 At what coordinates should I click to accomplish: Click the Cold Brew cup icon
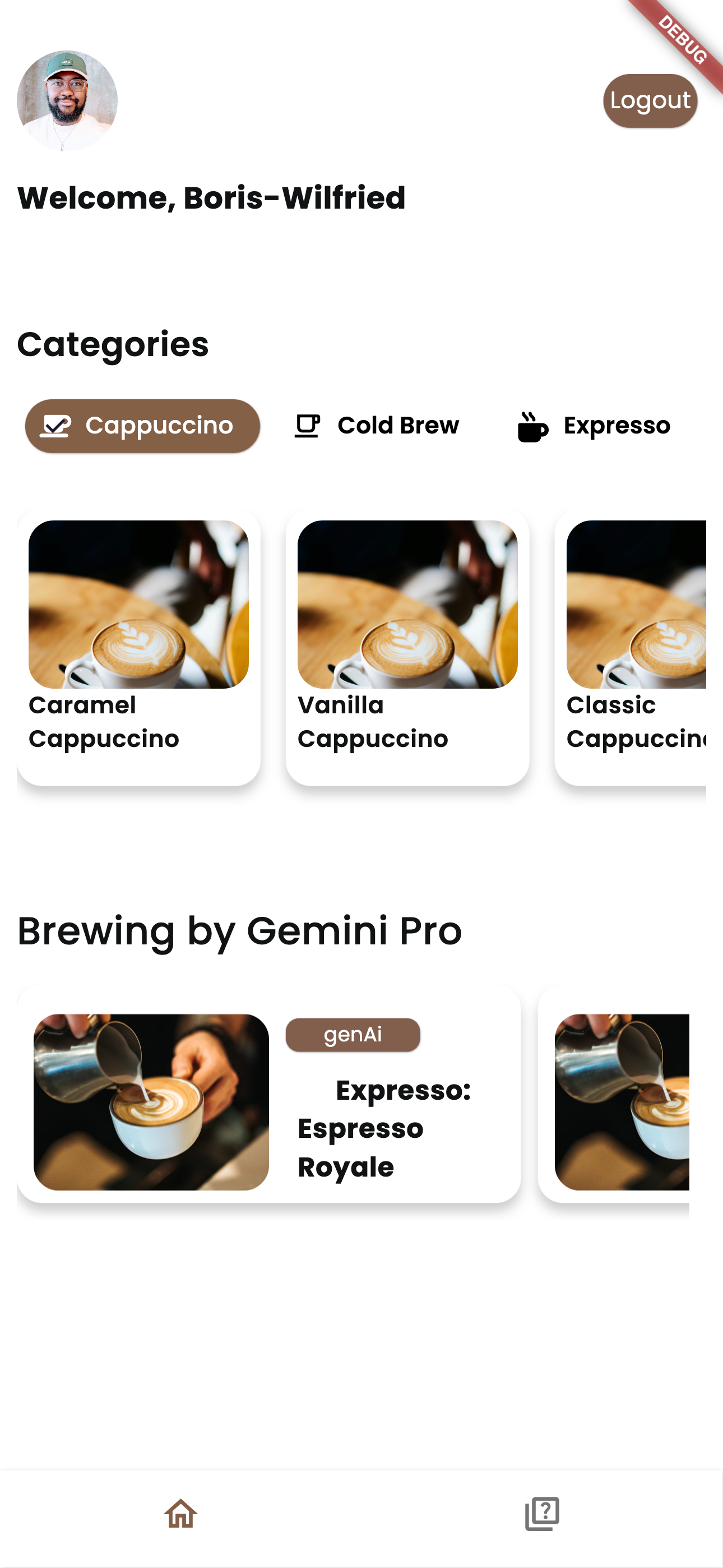pyautogui.click(x=308, y=426)
